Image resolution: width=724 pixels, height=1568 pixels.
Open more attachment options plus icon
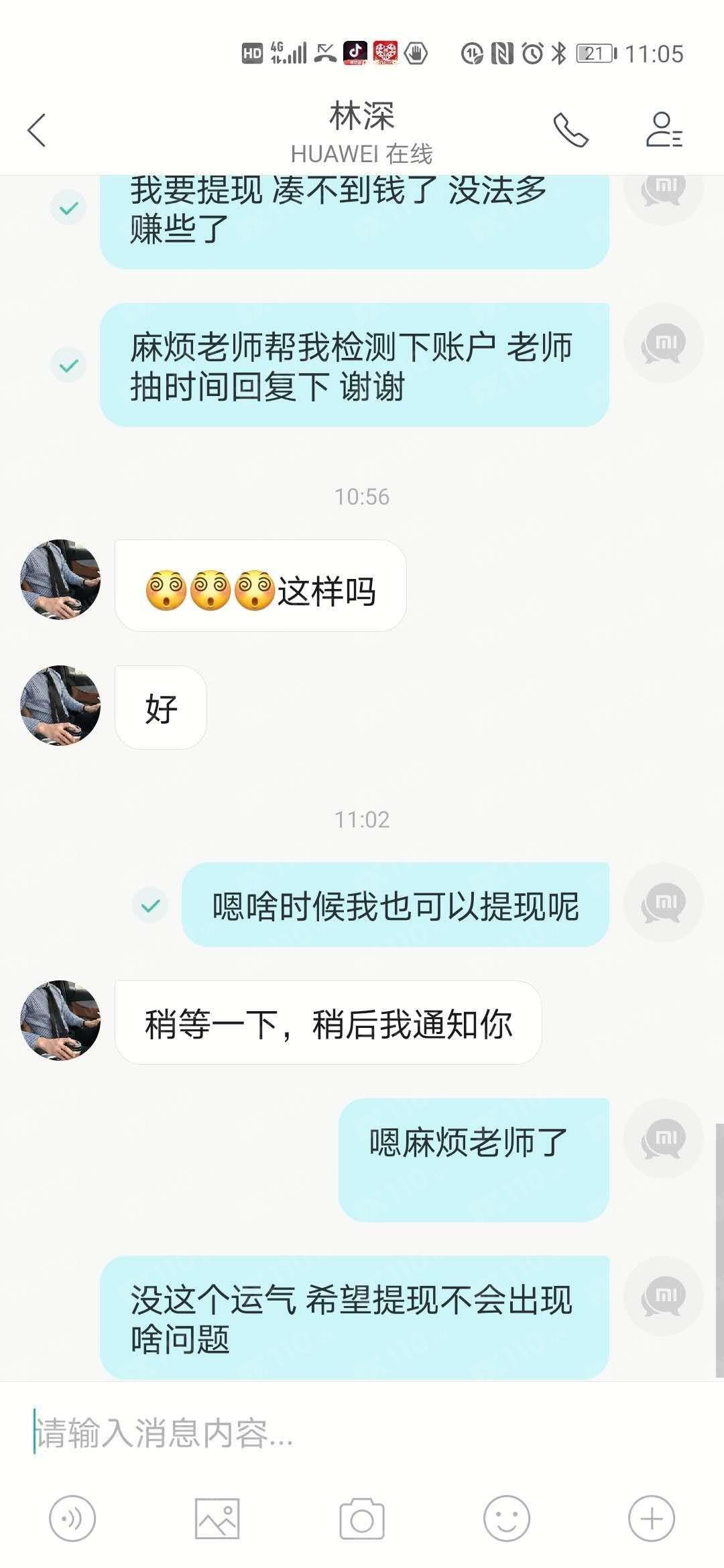[652, 1518]
